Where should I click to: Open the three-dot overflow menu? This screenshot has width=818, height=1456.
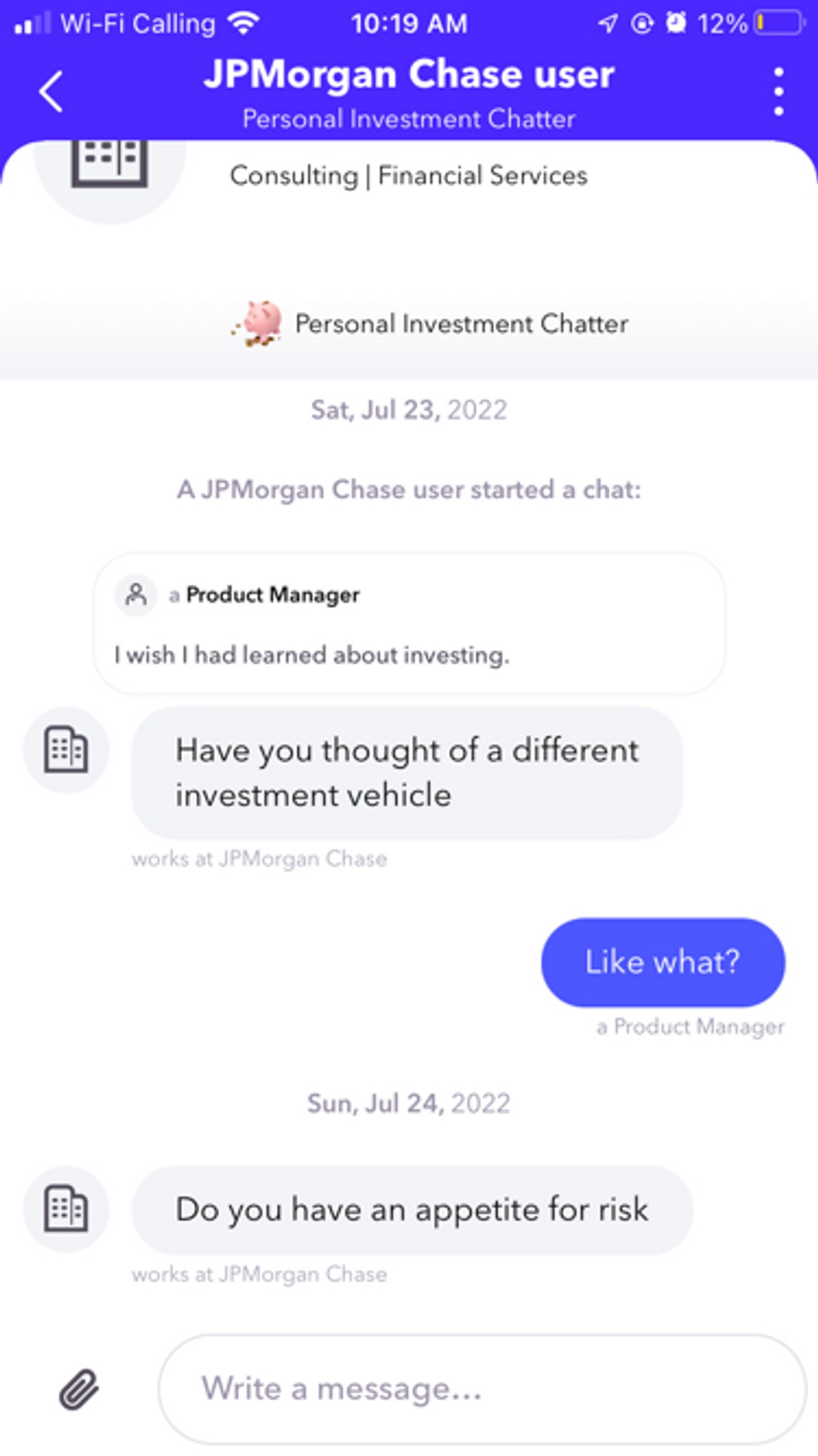[779, 92]
